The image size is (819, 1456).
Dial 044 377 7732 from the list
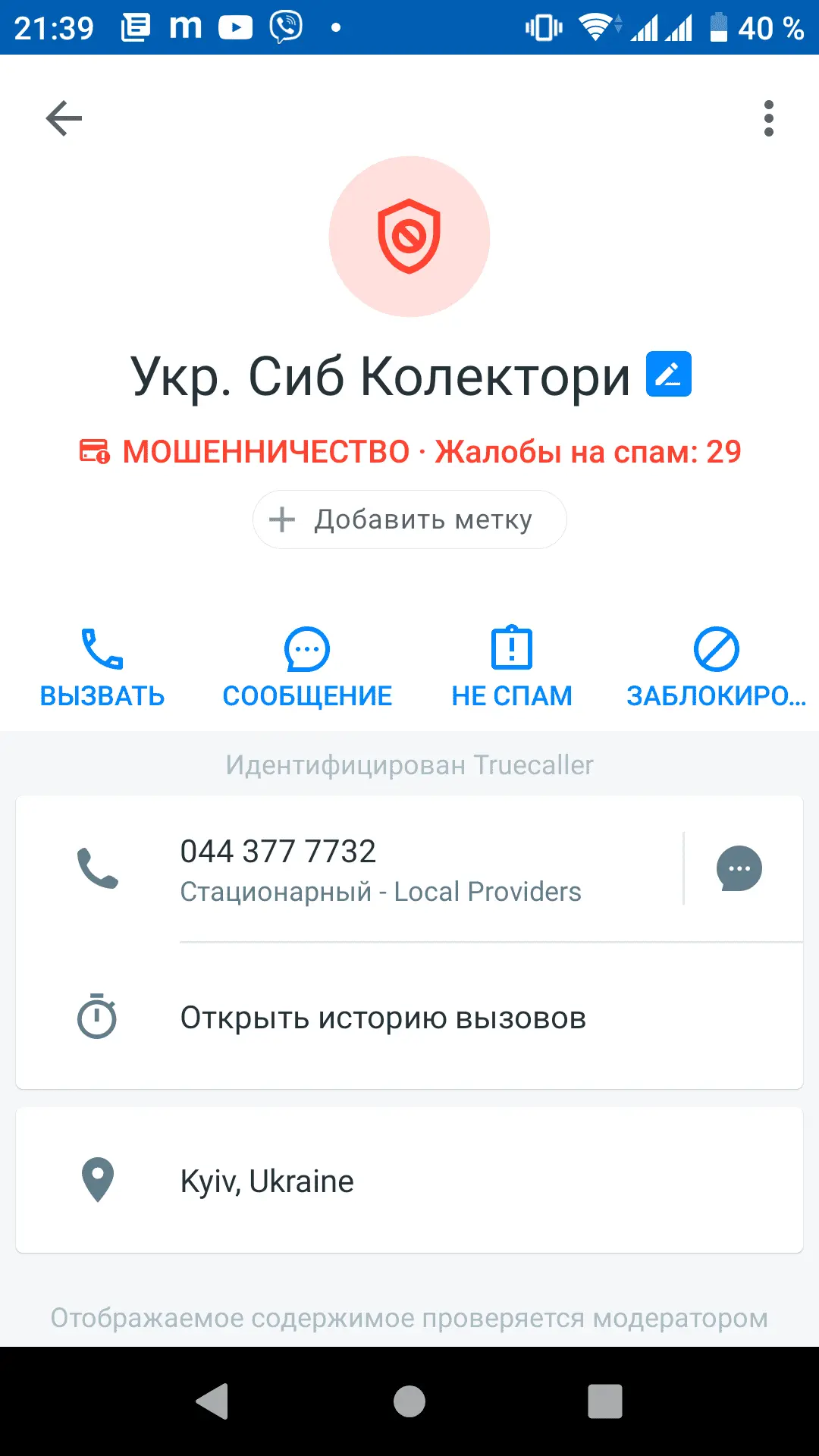coord(379,868)
